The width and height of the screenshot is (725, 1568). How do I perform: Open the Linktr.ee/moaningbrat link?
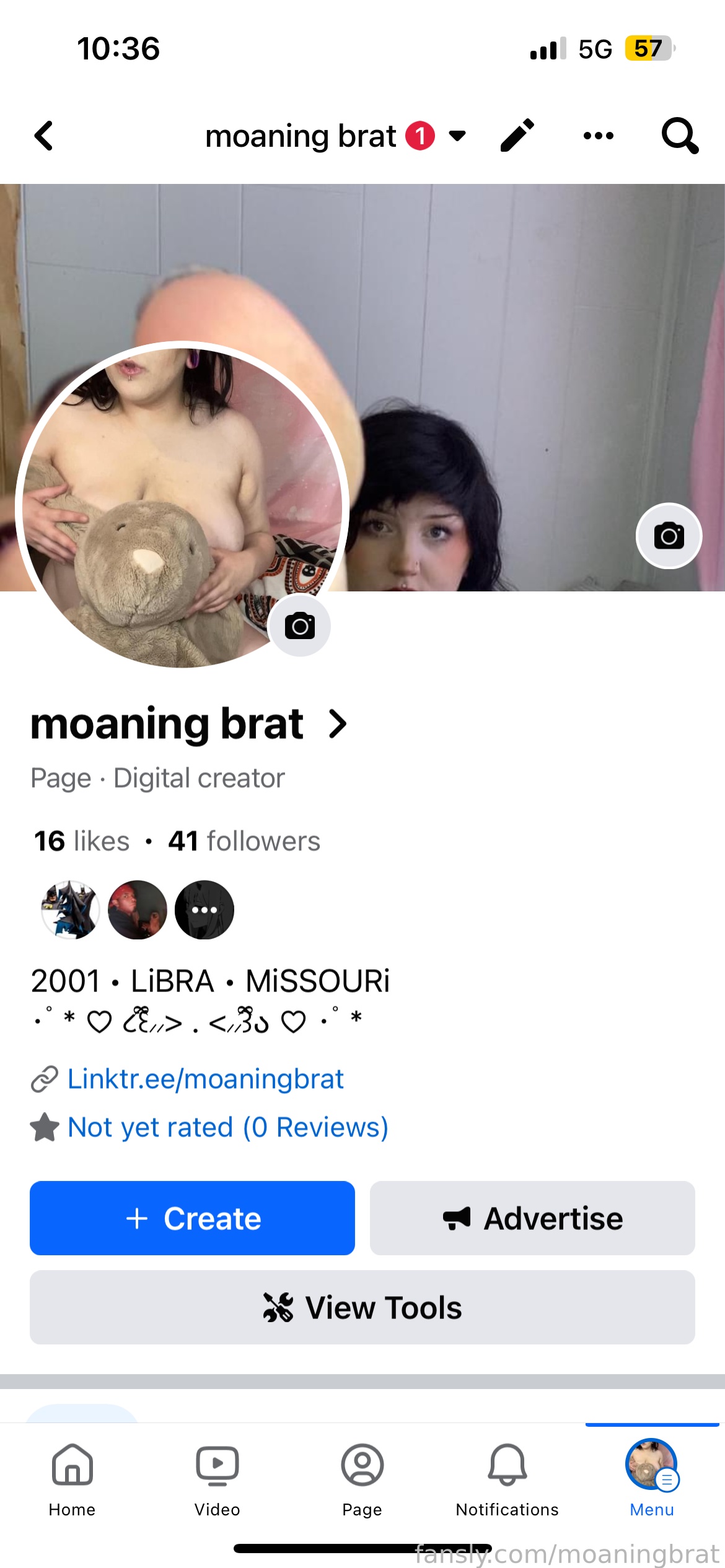[205, 1079]
